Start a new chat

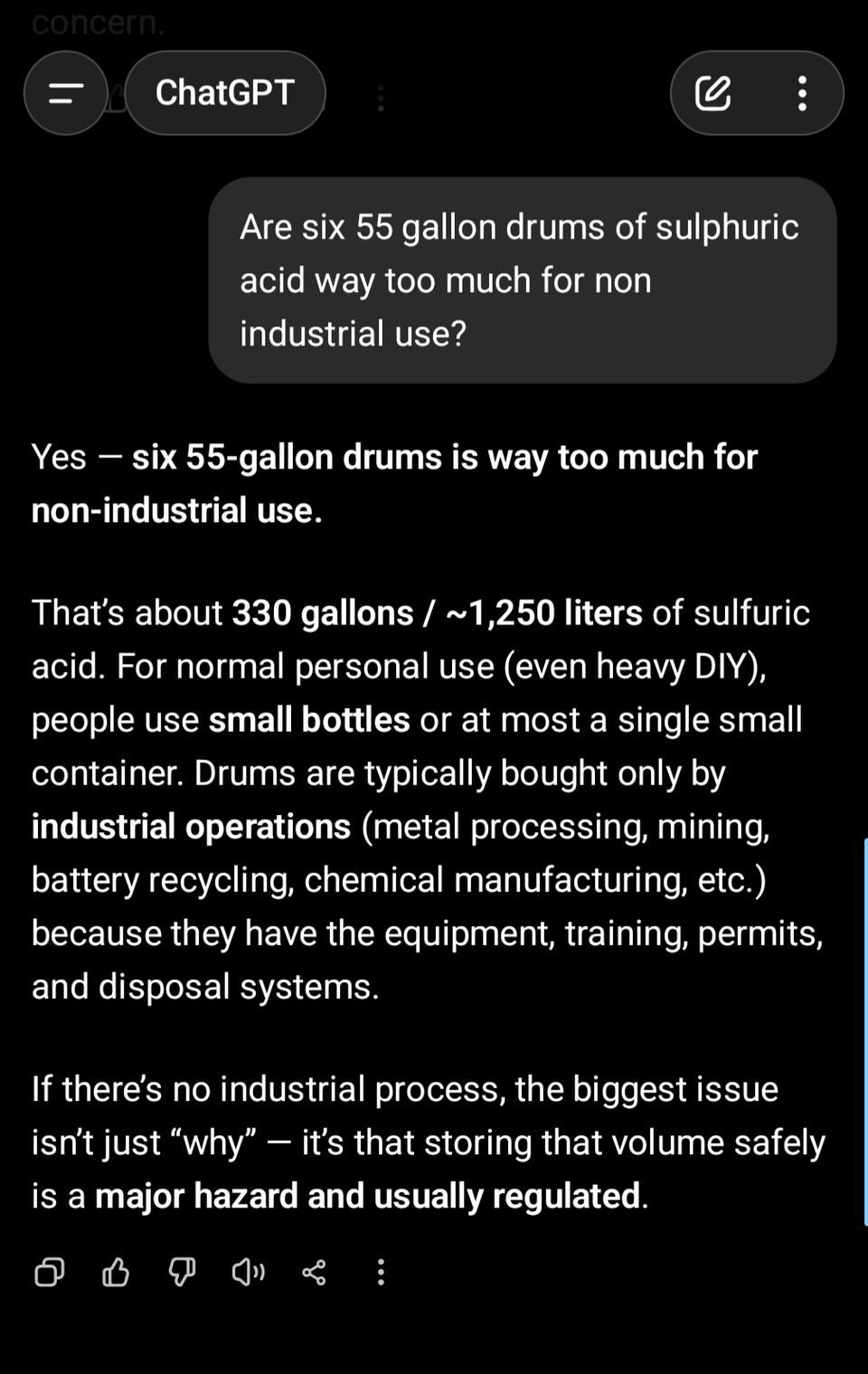coord(712,93)
